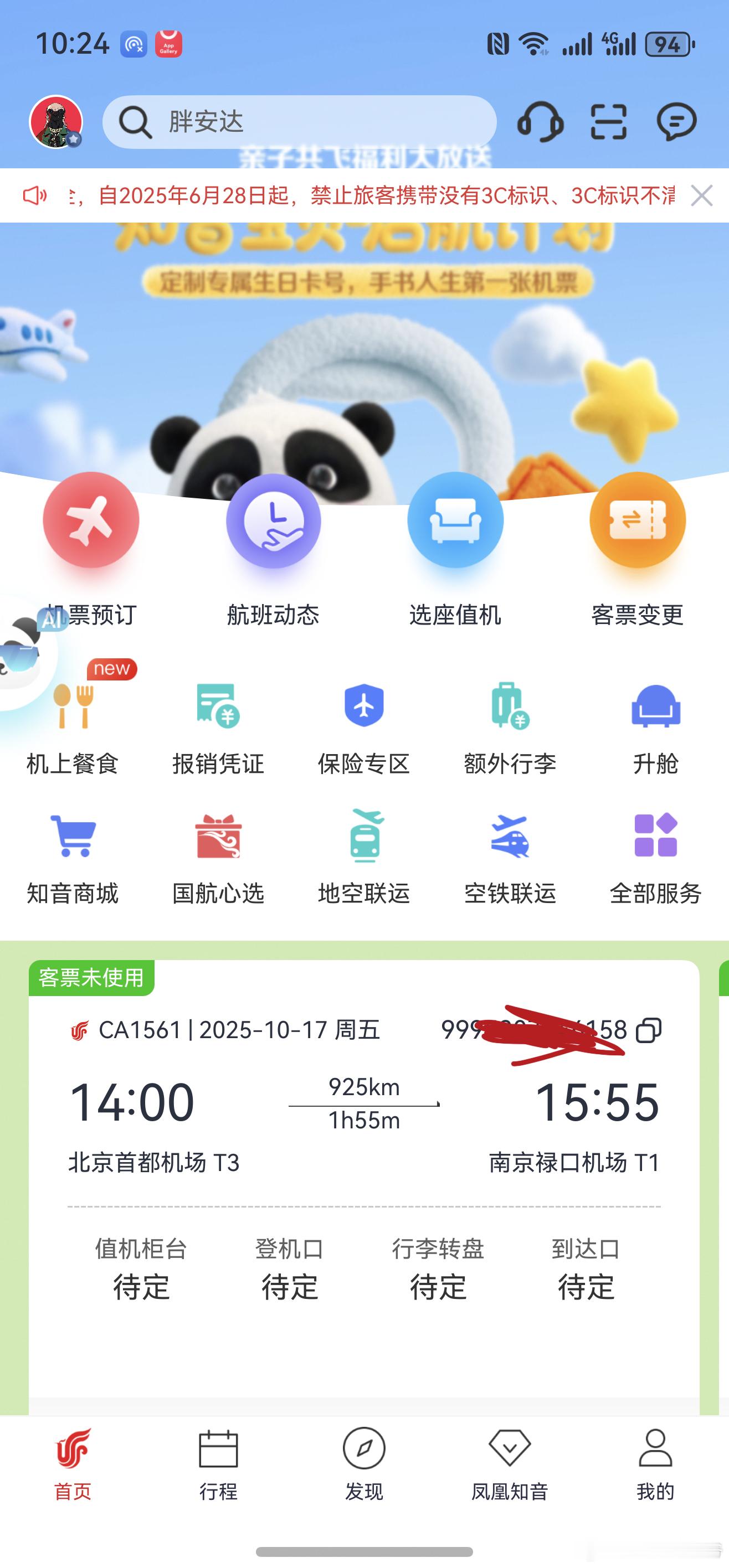The height and width of the screenshot is (1568, 729).
Task: Contact customer service via headset icon
Action: [x=540, y=122]
